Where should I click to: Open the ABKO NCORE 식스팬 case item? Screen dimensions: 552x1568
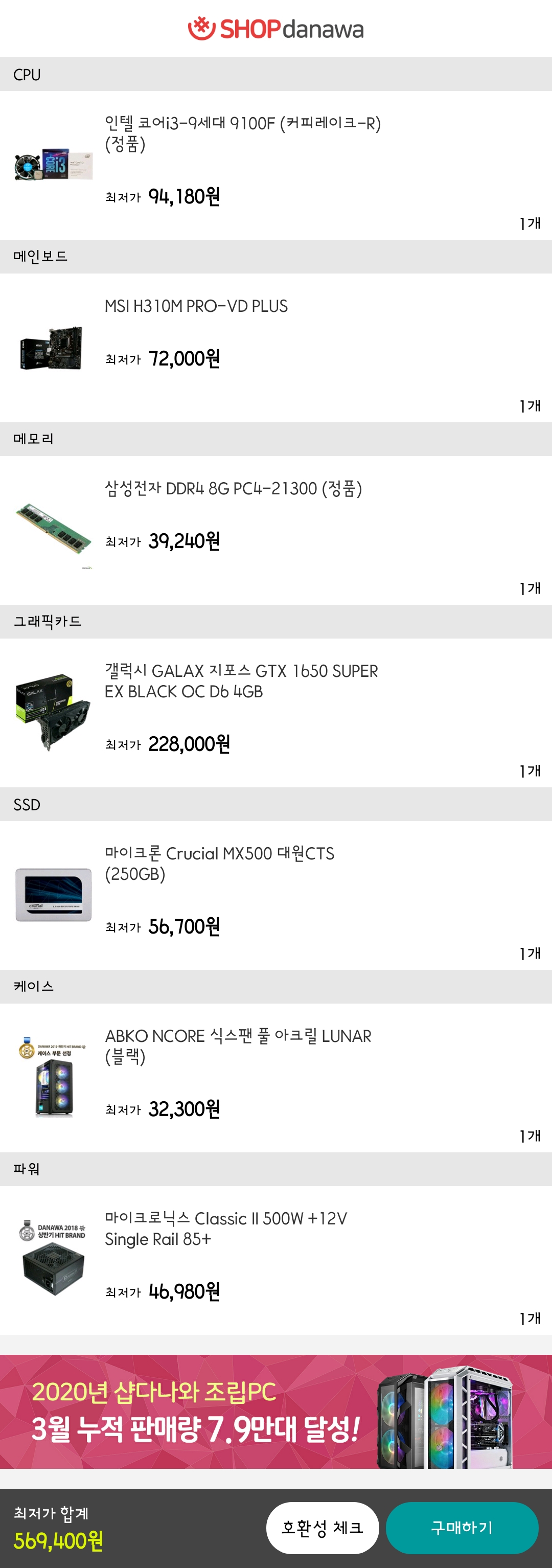point(237,1046)
